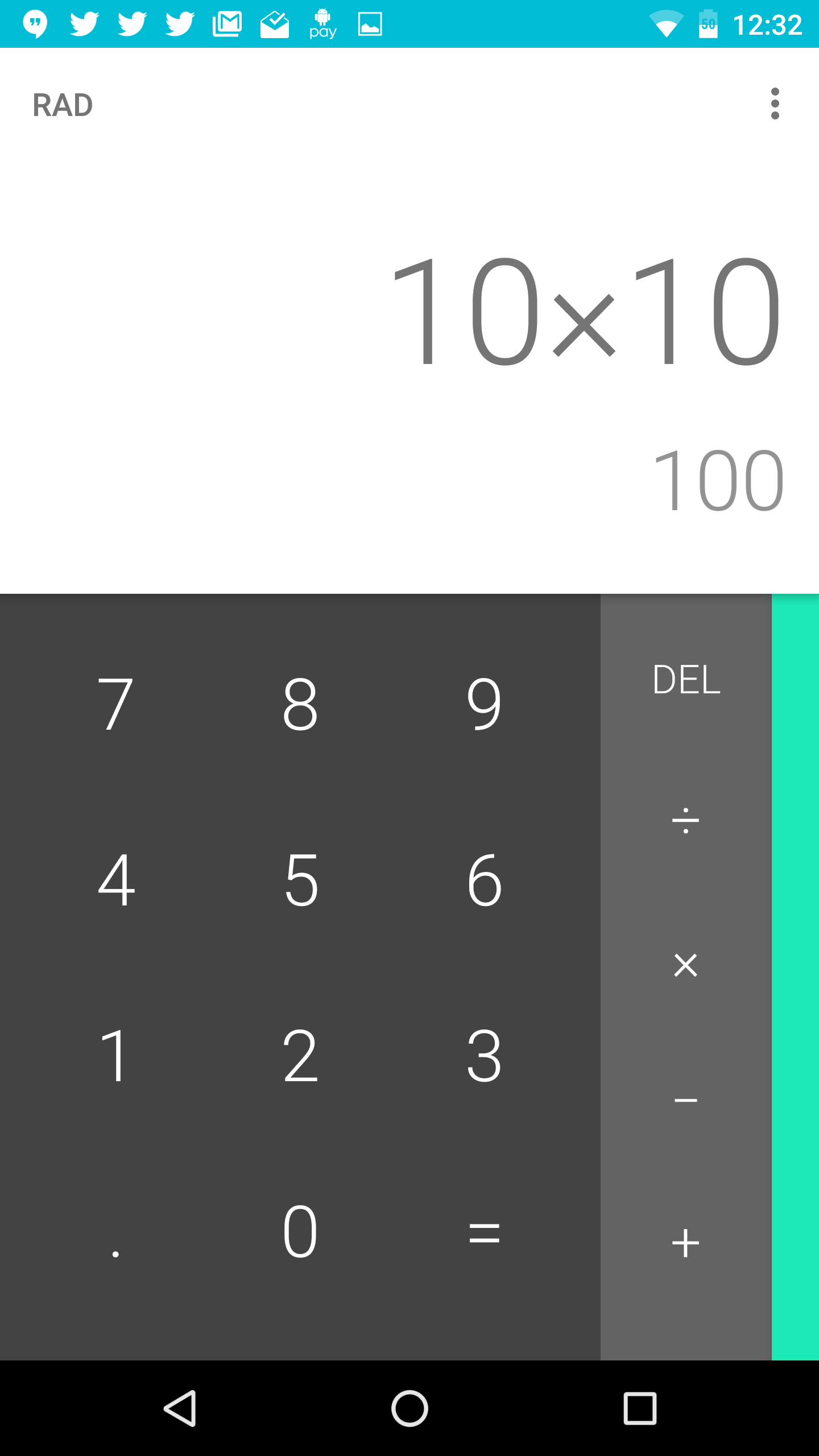Tap the number 3 key
The height and width of the screenshot is (1456, 819).
tap(484, 1057)
